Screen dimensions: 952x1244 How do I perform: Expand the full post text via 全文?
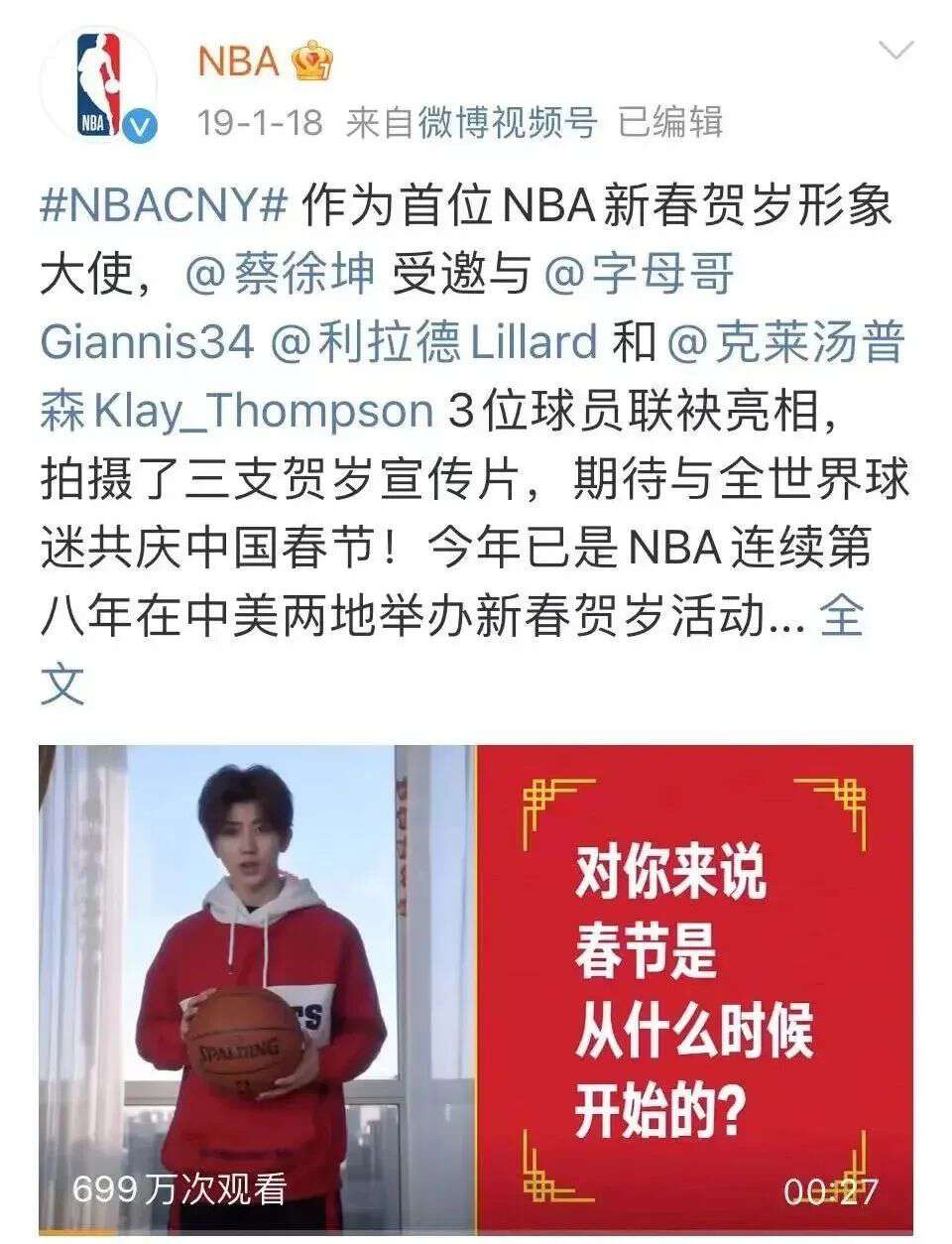click(x=841, y=617)
